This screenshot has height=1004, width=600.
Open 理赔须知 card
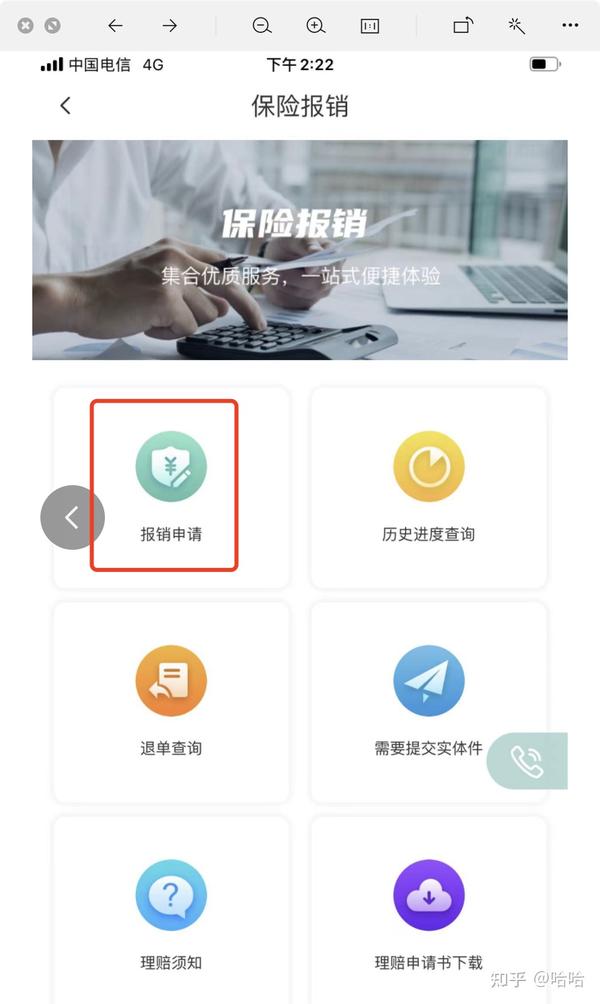click(170, 914)
